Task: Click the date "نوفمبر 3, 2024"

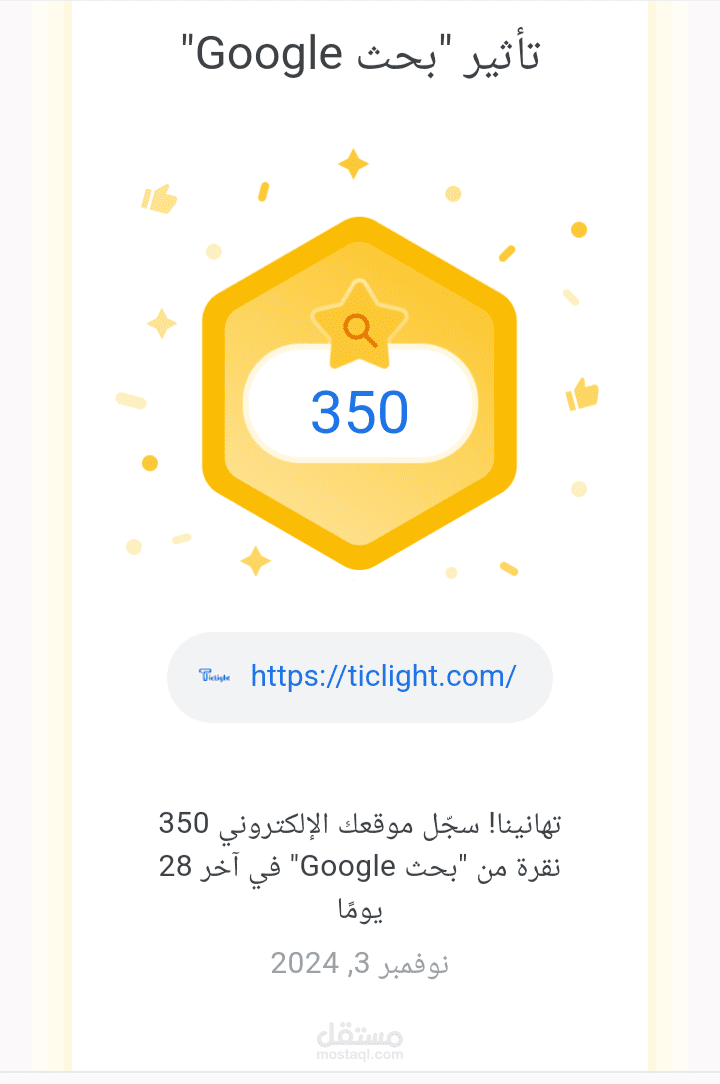Action: (x=359, y=963)
